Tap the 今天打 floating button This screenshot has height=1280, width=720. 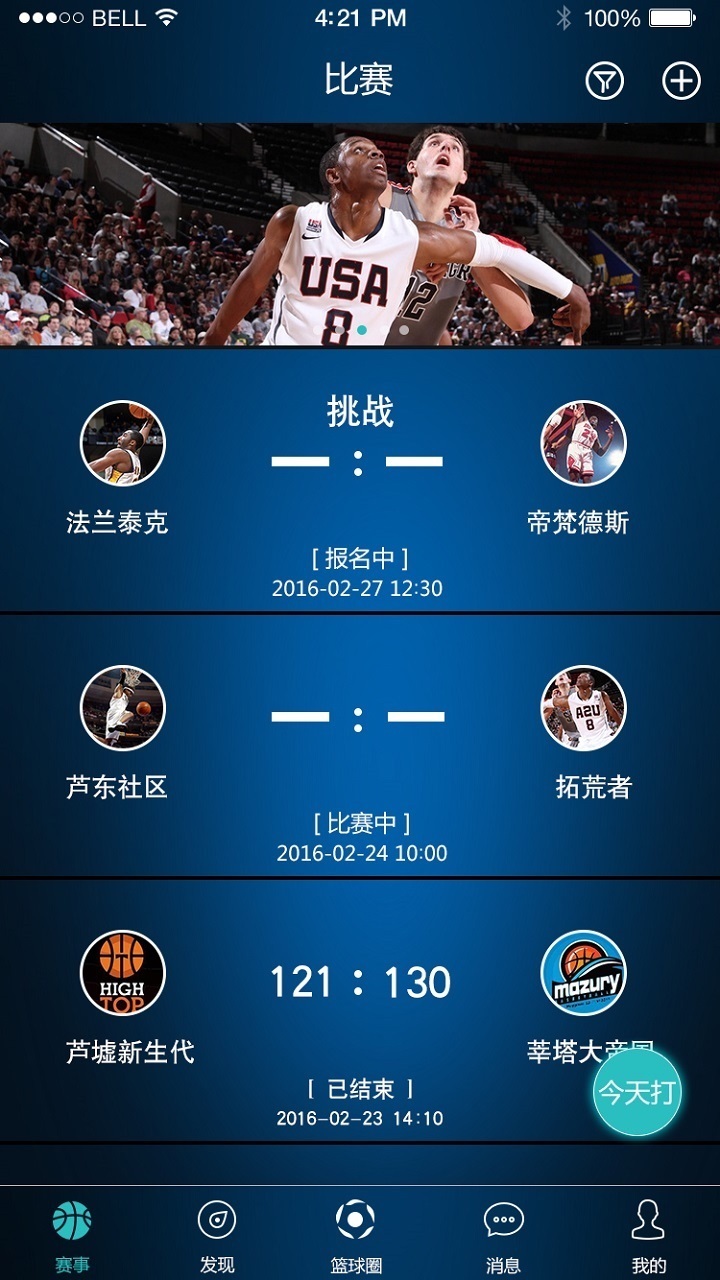point(636,1092)
